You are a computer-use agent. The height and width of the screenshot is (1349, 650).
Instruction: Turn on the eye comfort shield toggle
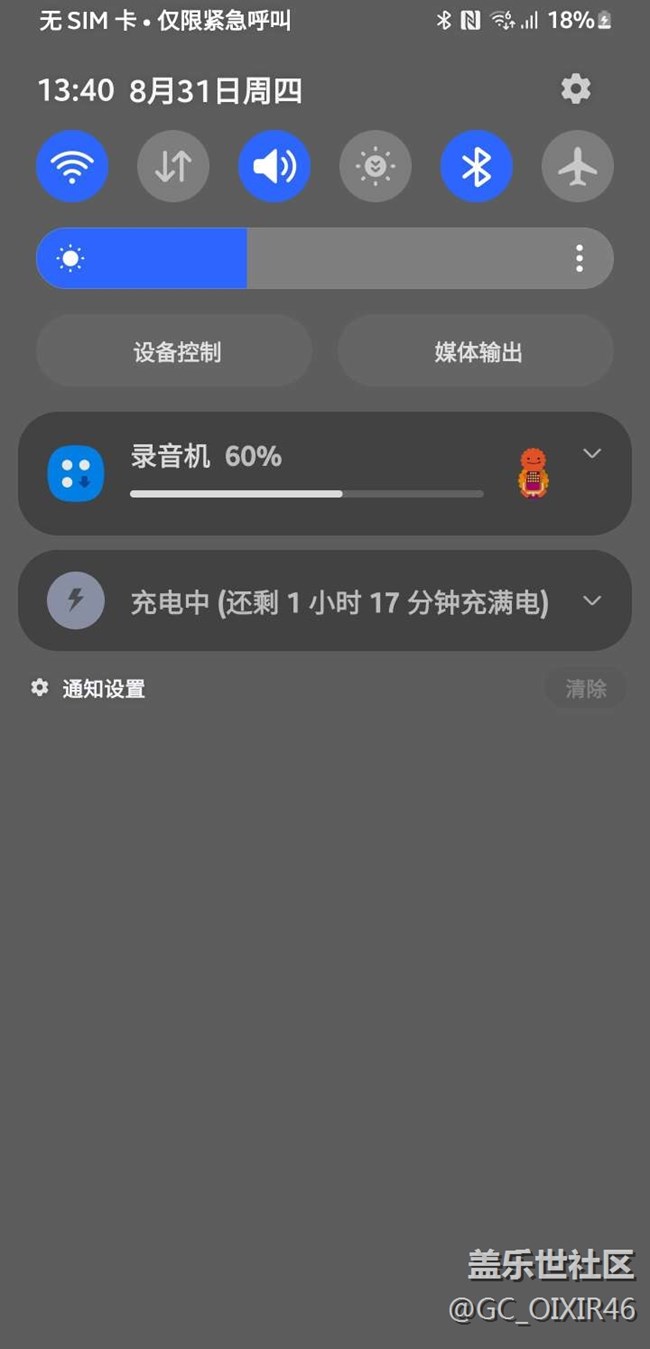[375, 166]
